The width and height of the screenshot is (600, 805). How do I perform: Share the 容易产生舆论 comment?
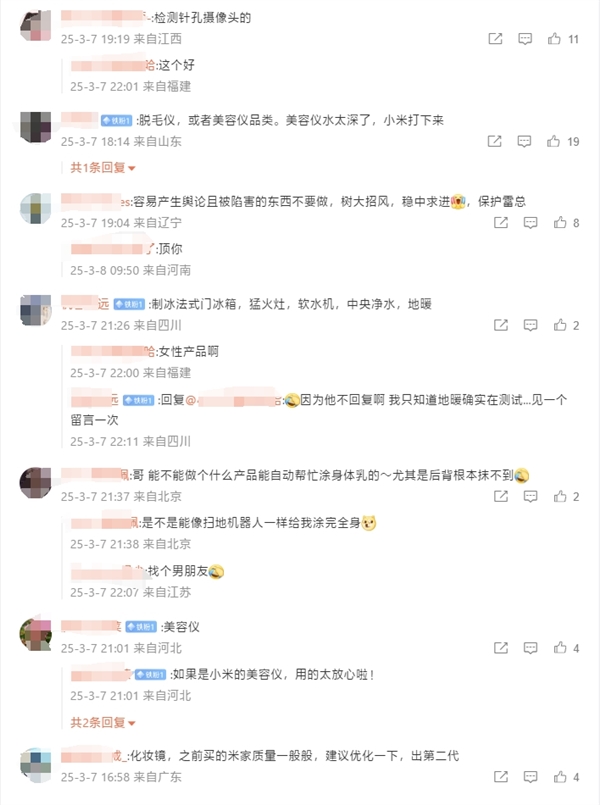coord(495,223)
